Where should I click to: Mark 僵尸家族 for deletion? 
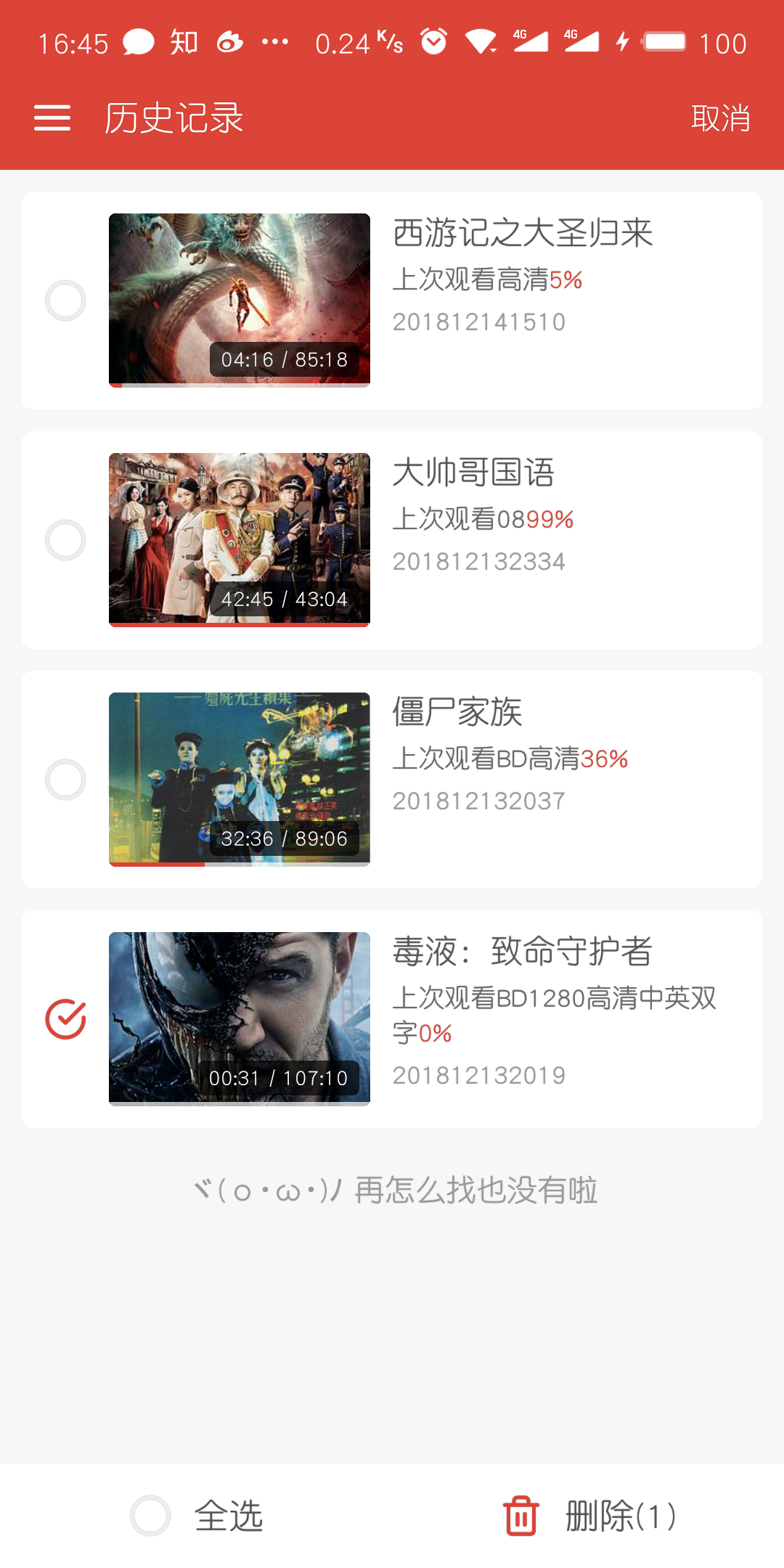point(65,780)
